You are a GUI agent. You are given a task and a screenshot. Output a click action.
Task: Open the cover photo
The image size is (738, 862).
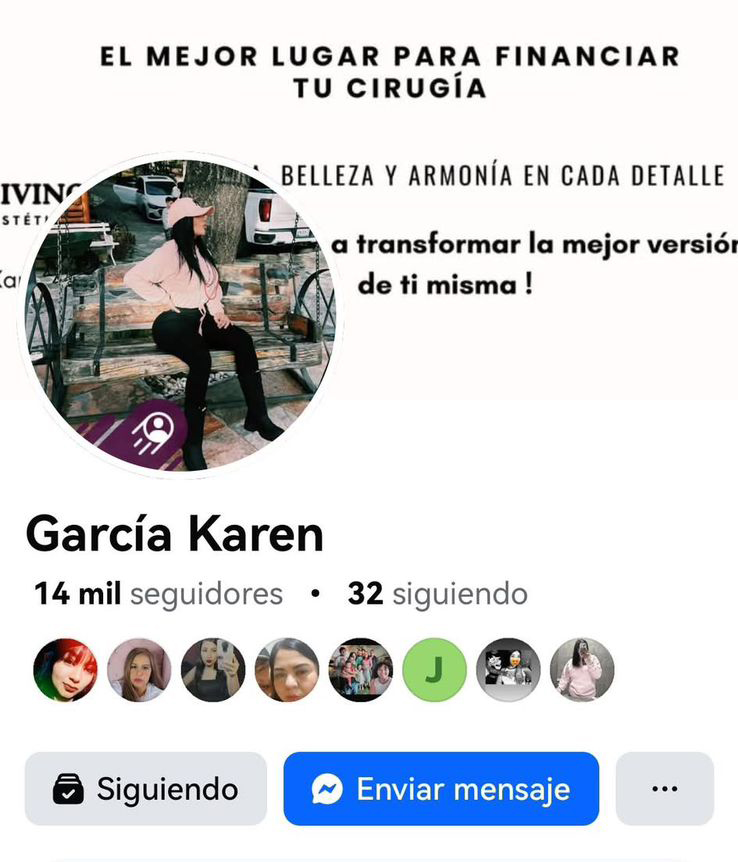[x=540, y=110]
